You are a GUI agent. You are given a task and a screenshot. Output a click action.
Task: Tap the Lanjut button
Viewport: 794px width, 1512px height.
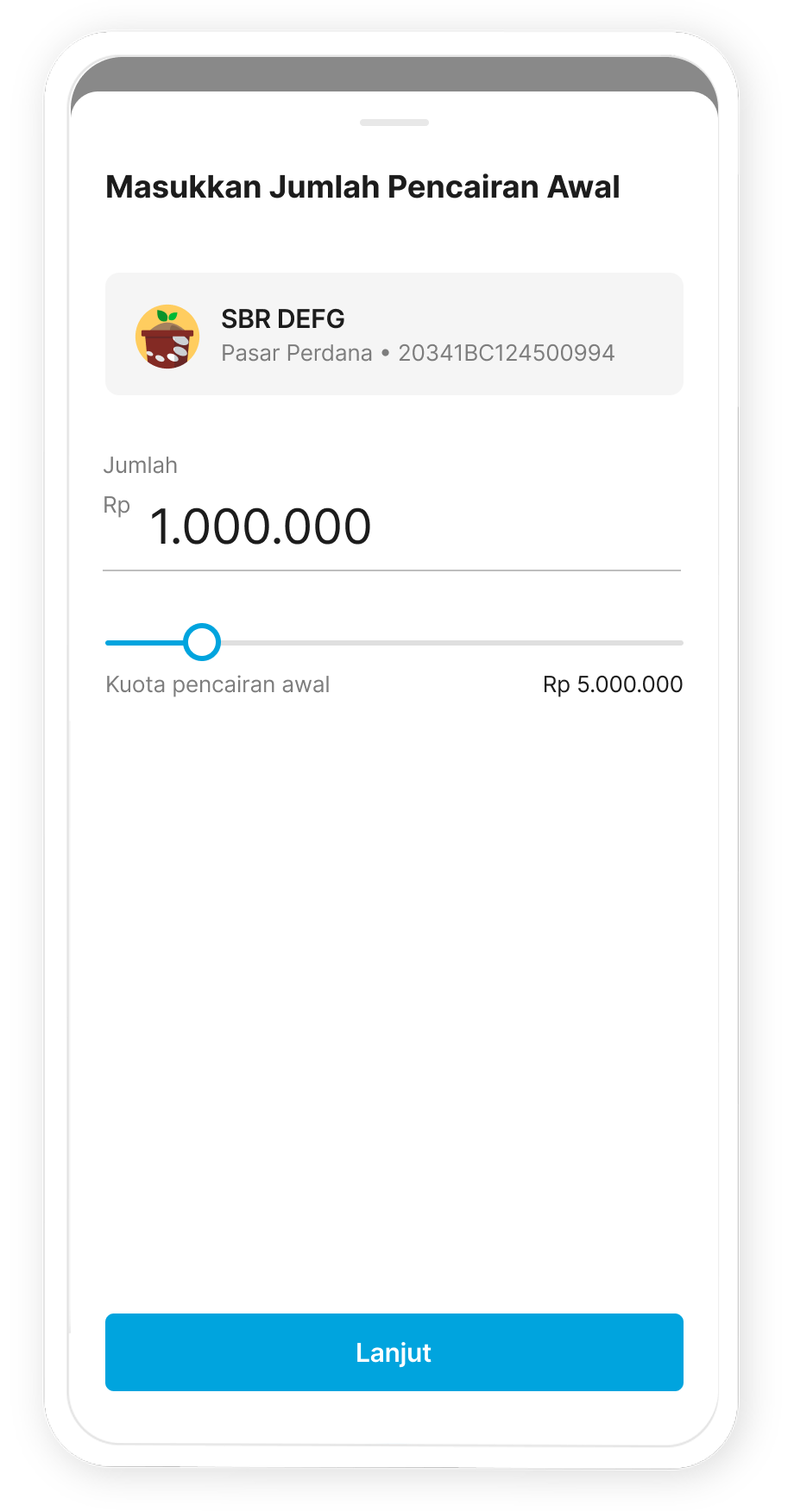pyautogui.click(x=394, y=1351)
